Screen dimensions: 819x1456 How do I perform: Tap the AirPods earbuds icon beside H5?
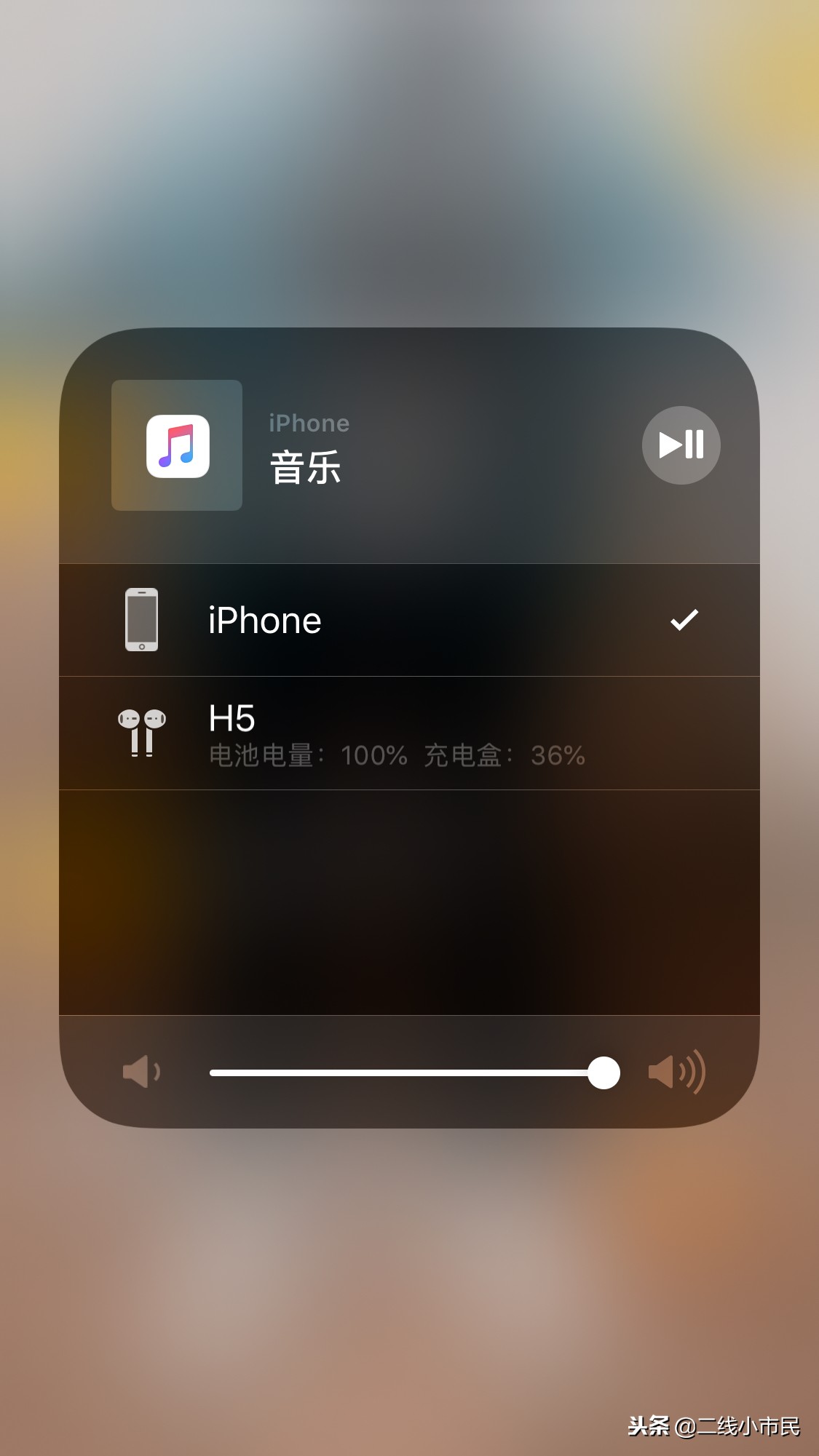(143, 733)
